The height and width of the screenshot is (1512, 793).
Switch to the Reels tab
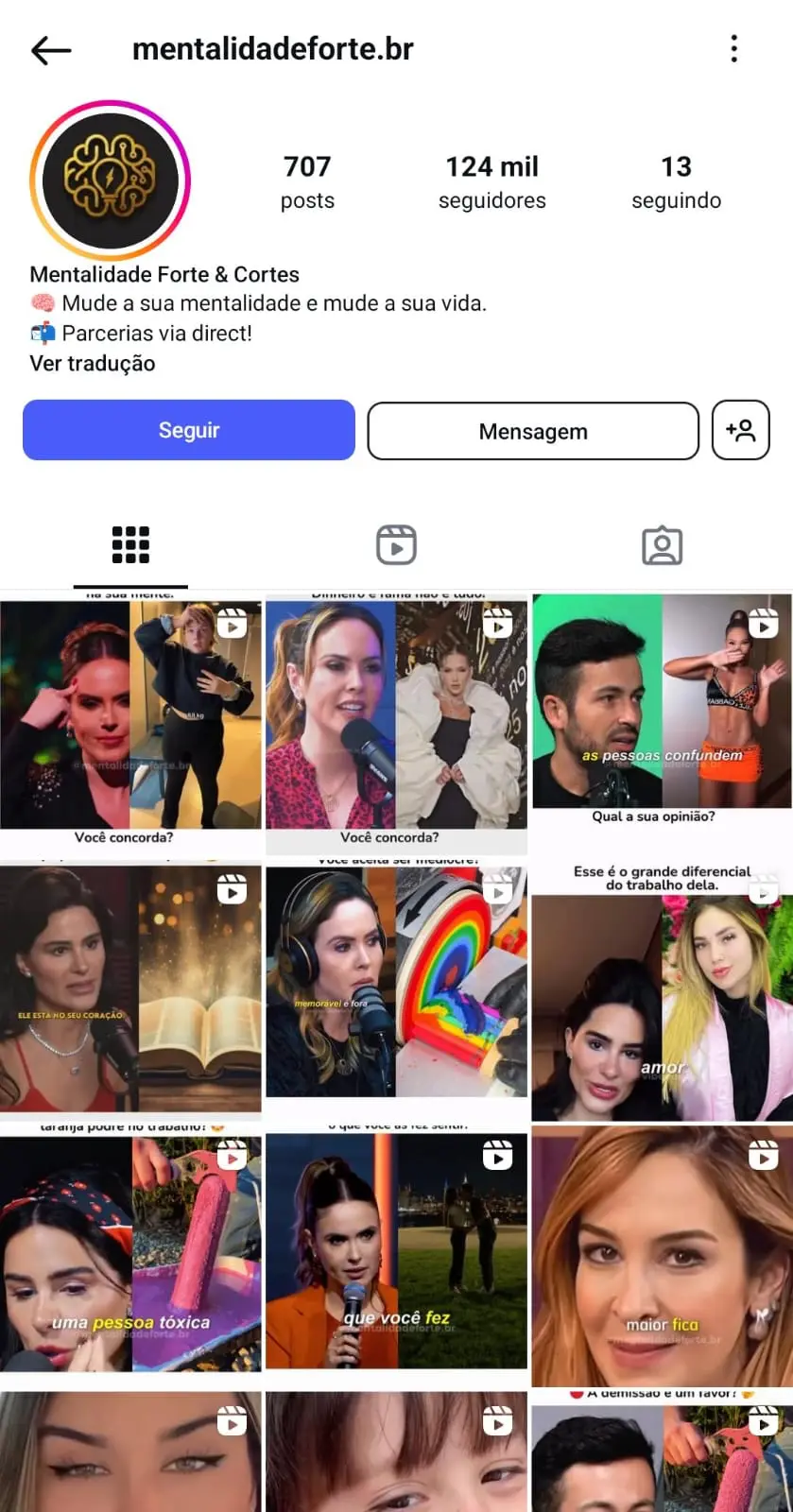pyautogui.click(x=396, y=545)
